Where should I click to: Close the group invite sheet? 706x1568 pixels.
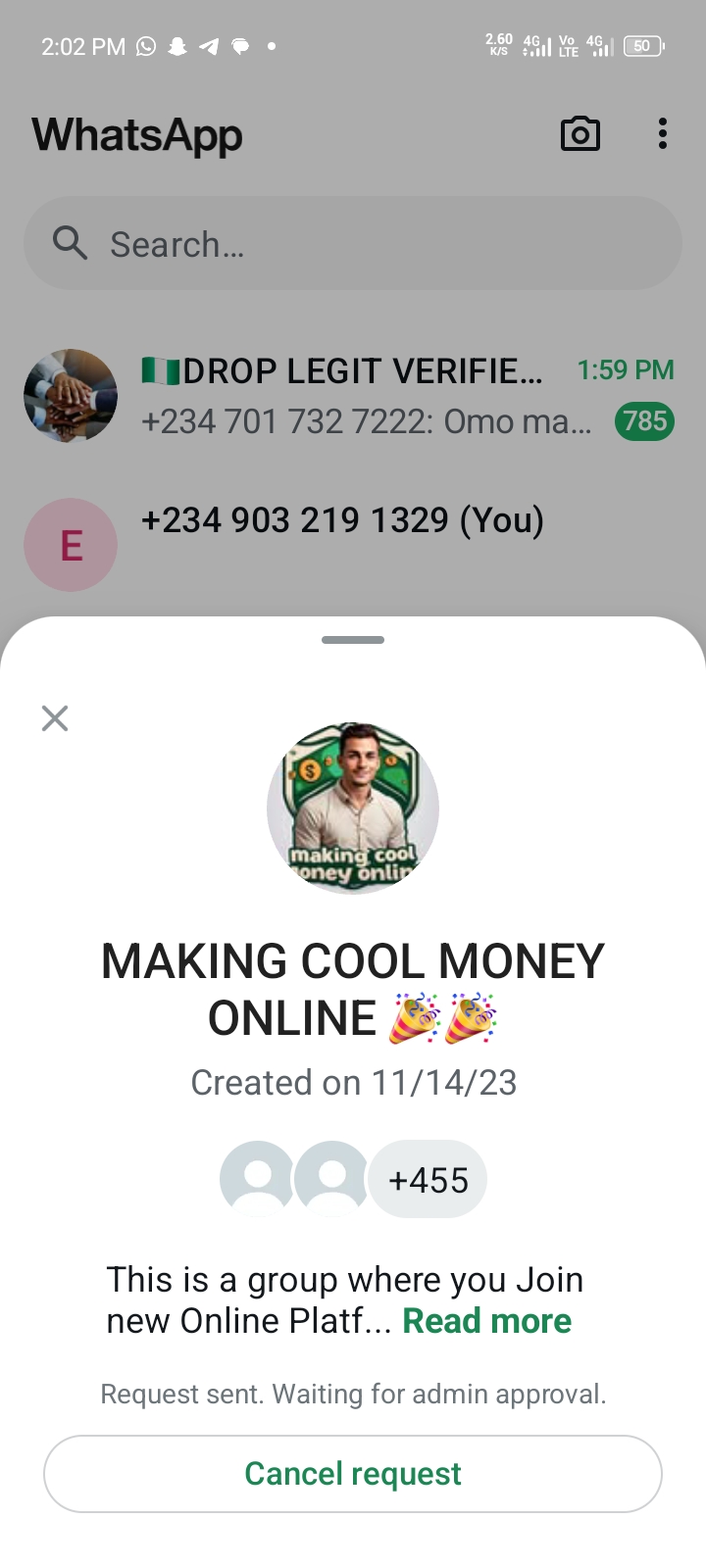[x=55, y=718]
